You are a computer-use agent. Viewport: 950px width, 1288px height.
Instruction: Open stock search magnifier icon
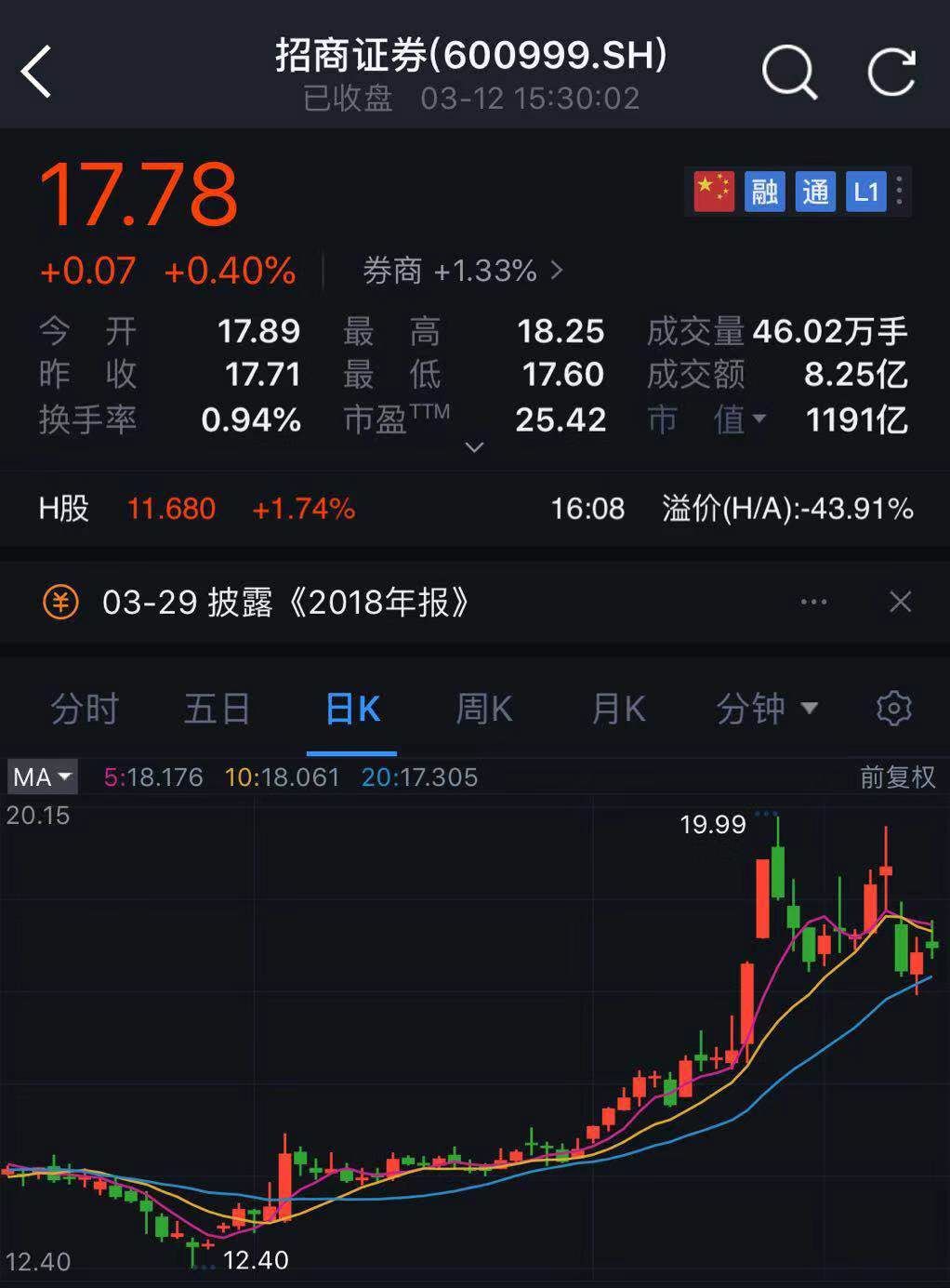point(789,73)
